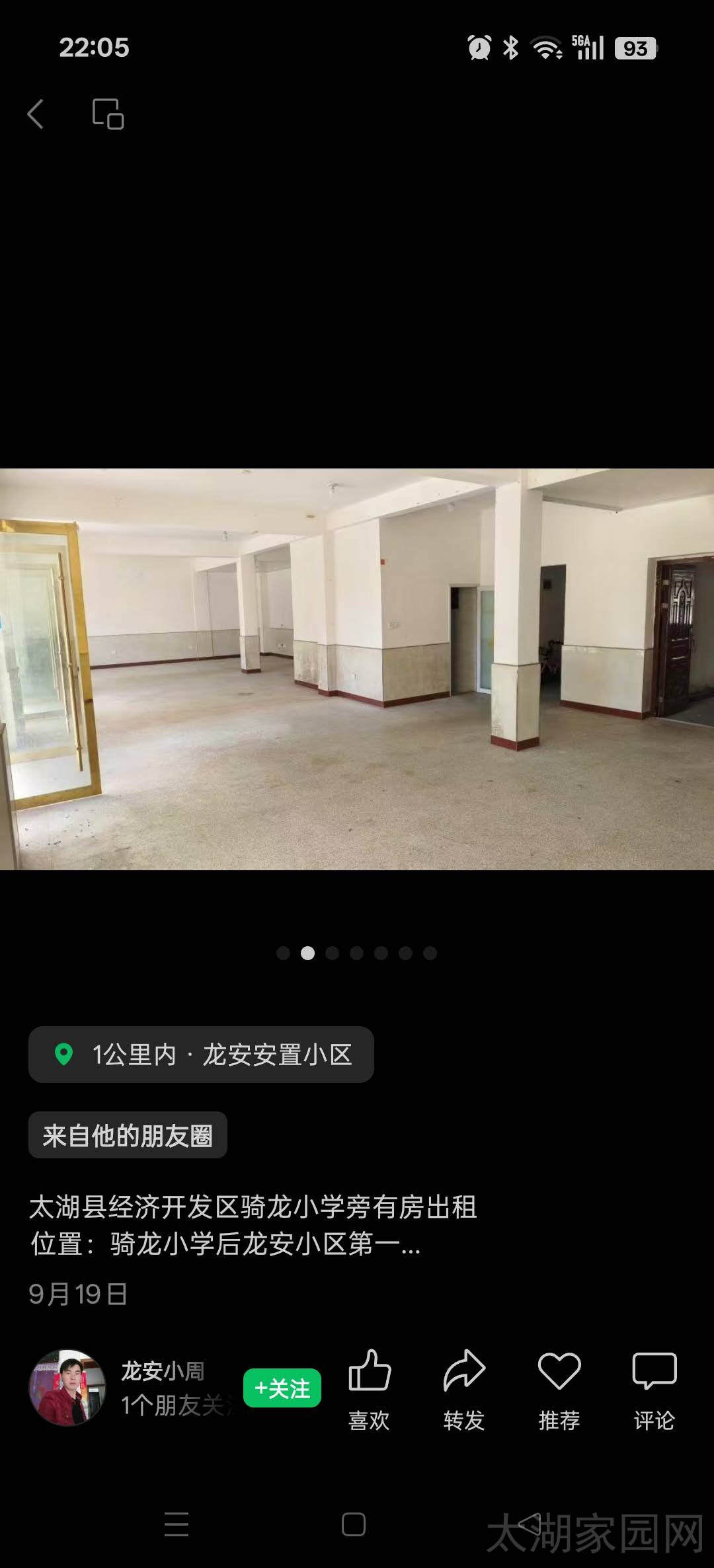714x1568 pixels.
Task: Open the 来自他的朋友圈 tag
Action: click(x=128, y=1135)
